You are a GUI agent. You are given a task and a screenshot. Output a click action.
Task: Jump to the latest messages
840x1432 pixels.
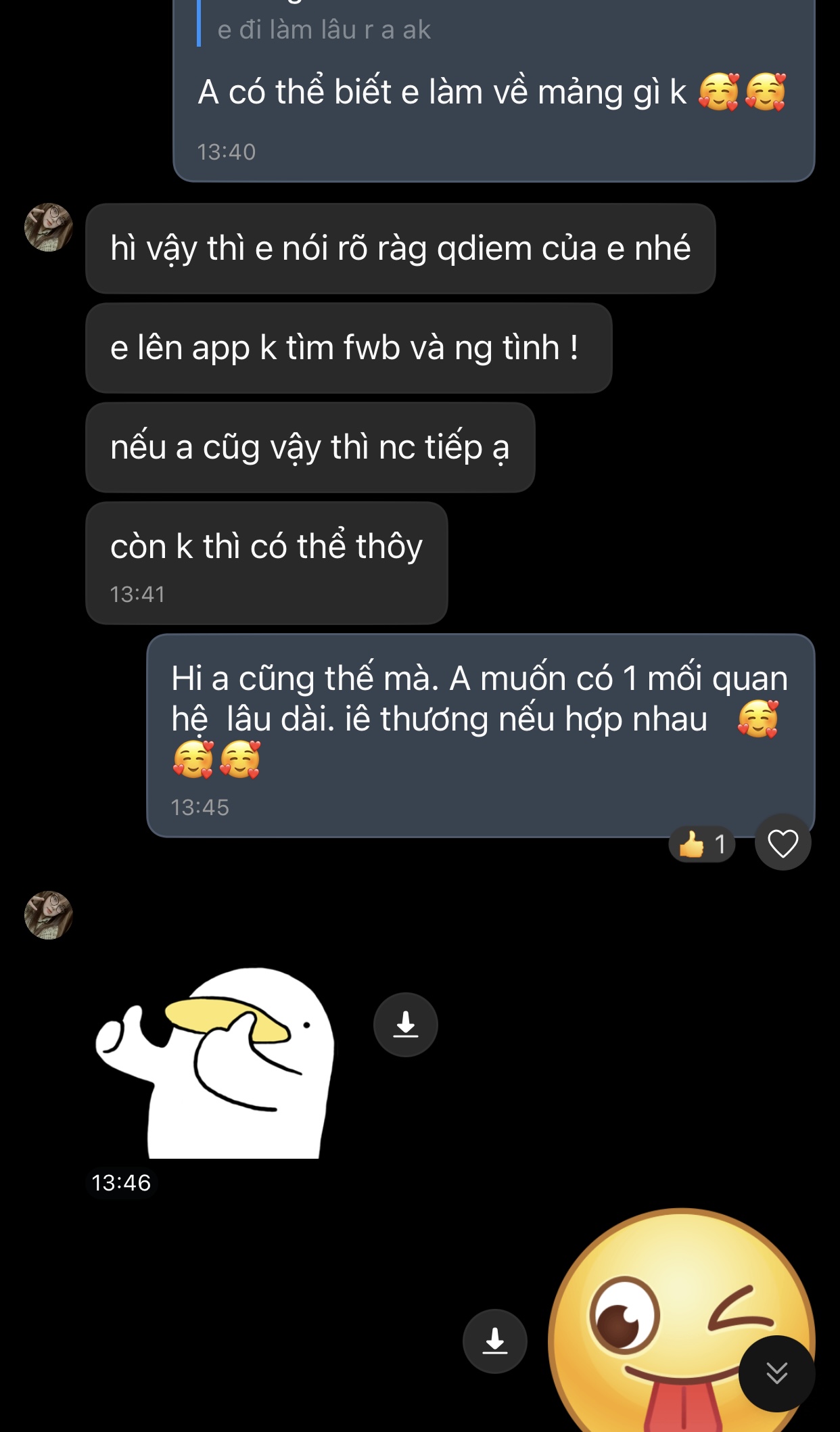[x=776, y=1373]
